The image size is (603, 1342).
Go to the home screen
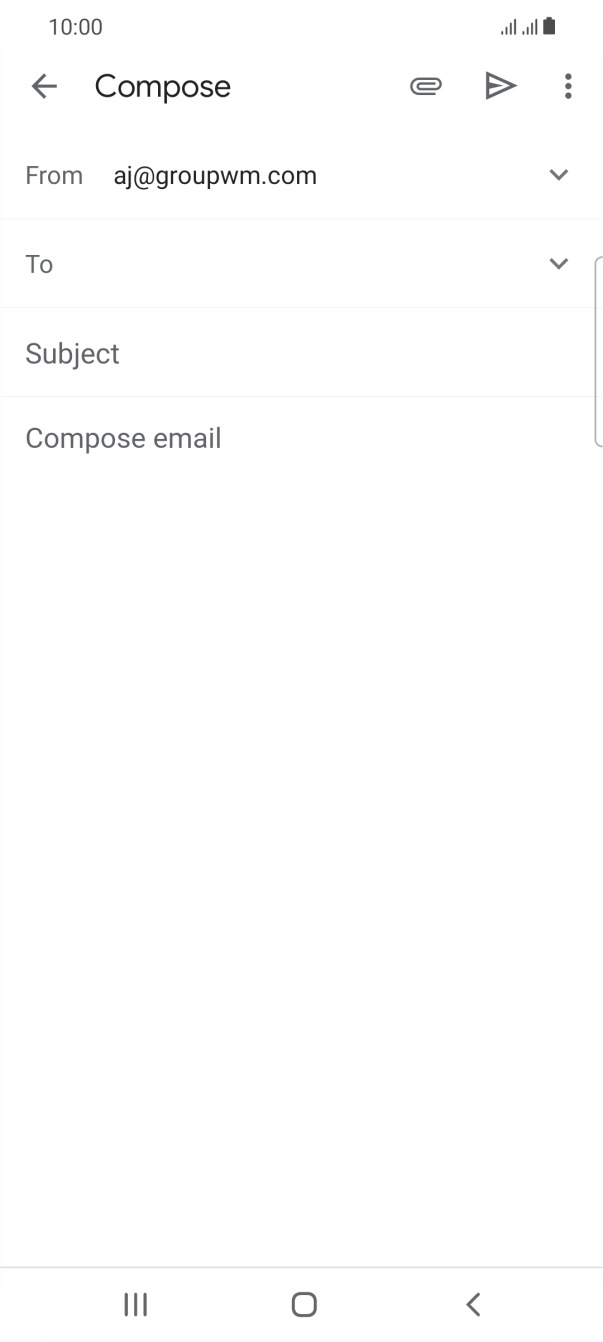(x=304, y=1304)
